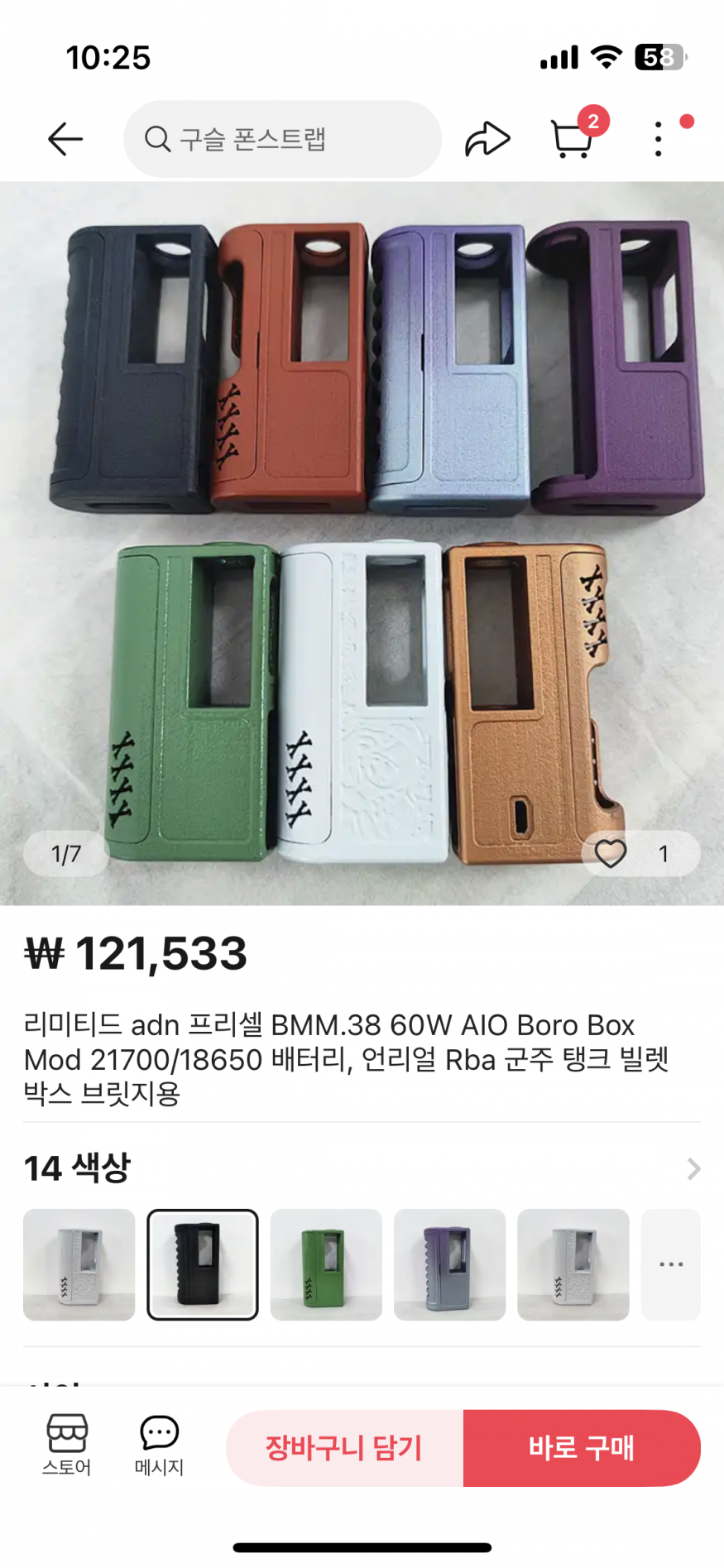This screenshot has height=1568, width=724.
Task: Choose the green color swatch
Action: click(x=326, y=1264)
